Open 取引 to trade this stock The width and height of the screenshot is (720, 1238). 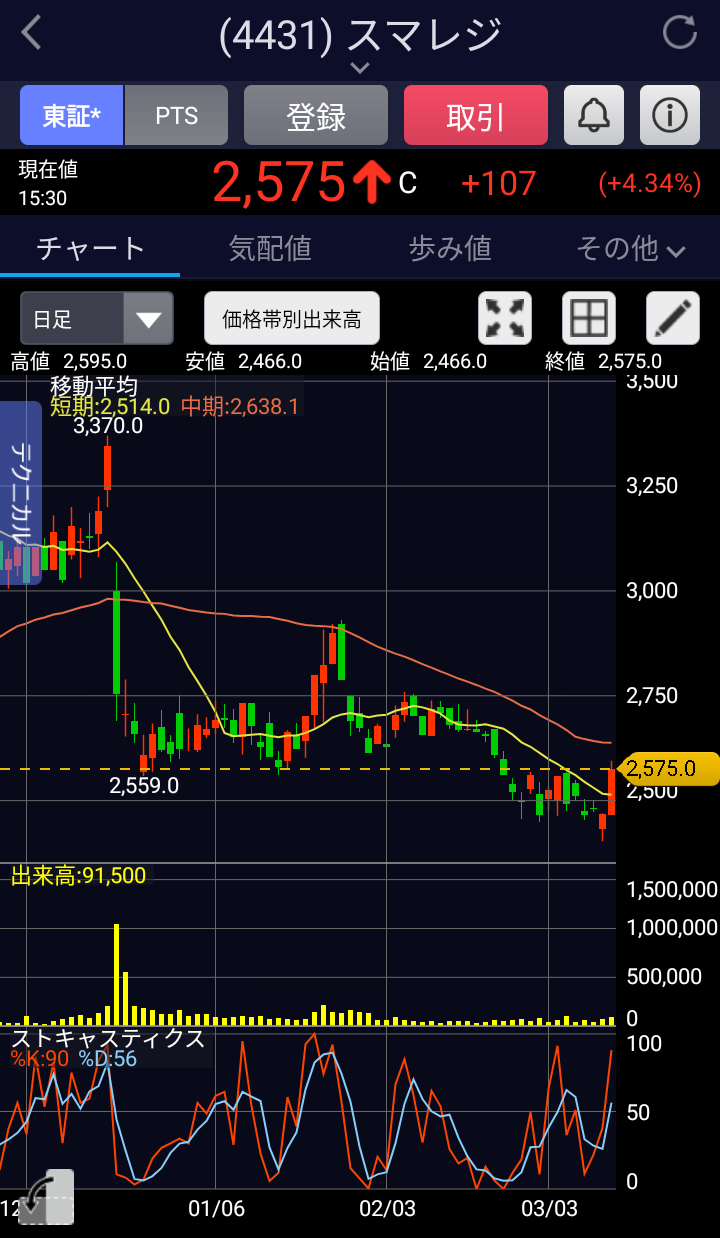click(x=476, y=116)
